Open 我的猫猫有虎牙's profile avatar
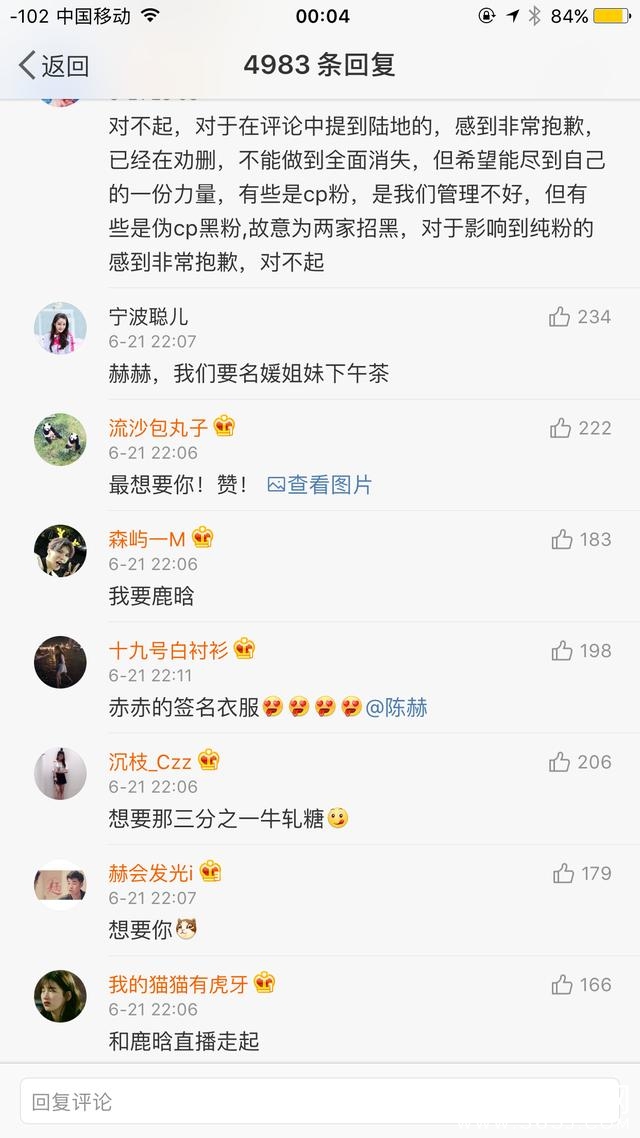Screen dimensions: 640x1138 point(60,995)
